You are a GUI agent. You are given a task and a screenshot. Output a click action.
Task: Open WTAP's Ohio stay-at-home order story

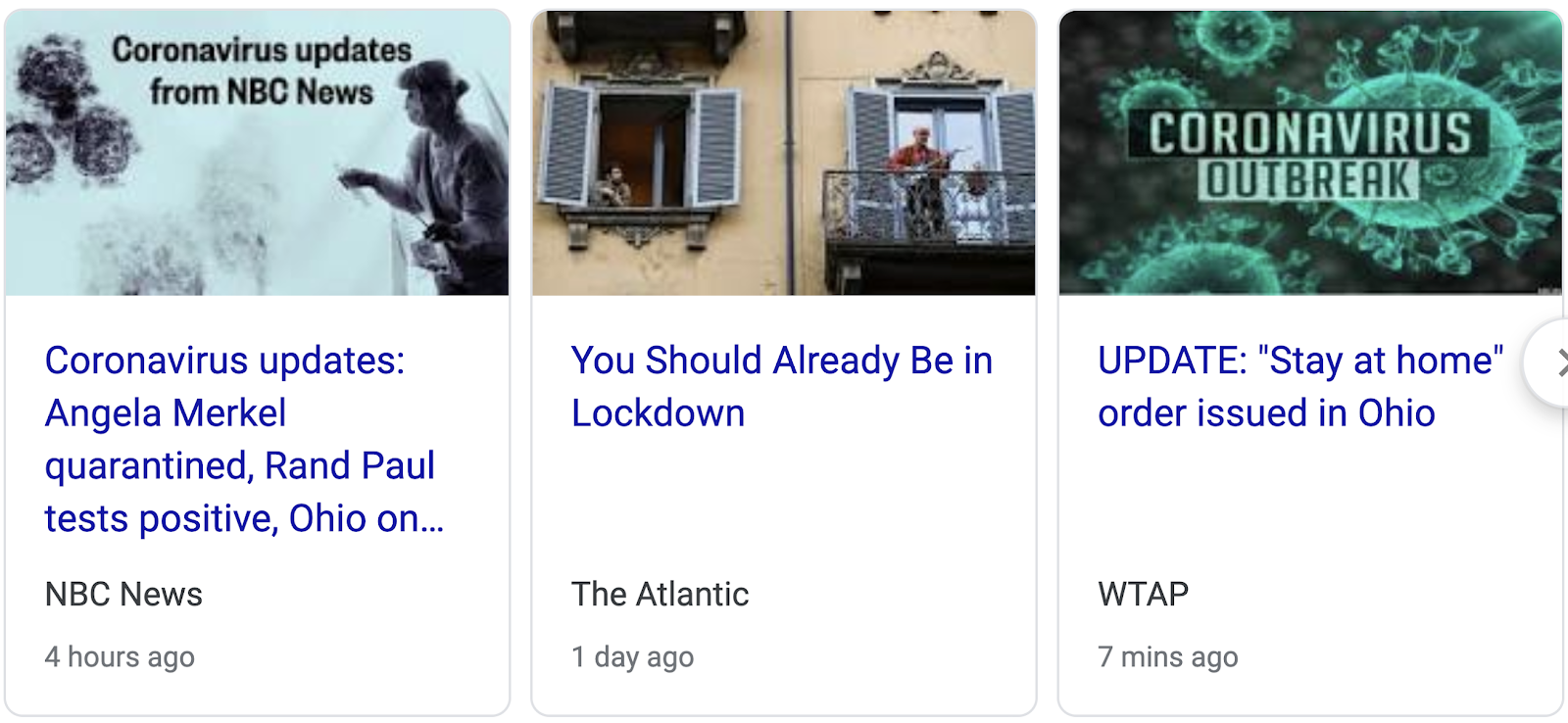[1299, 387]
